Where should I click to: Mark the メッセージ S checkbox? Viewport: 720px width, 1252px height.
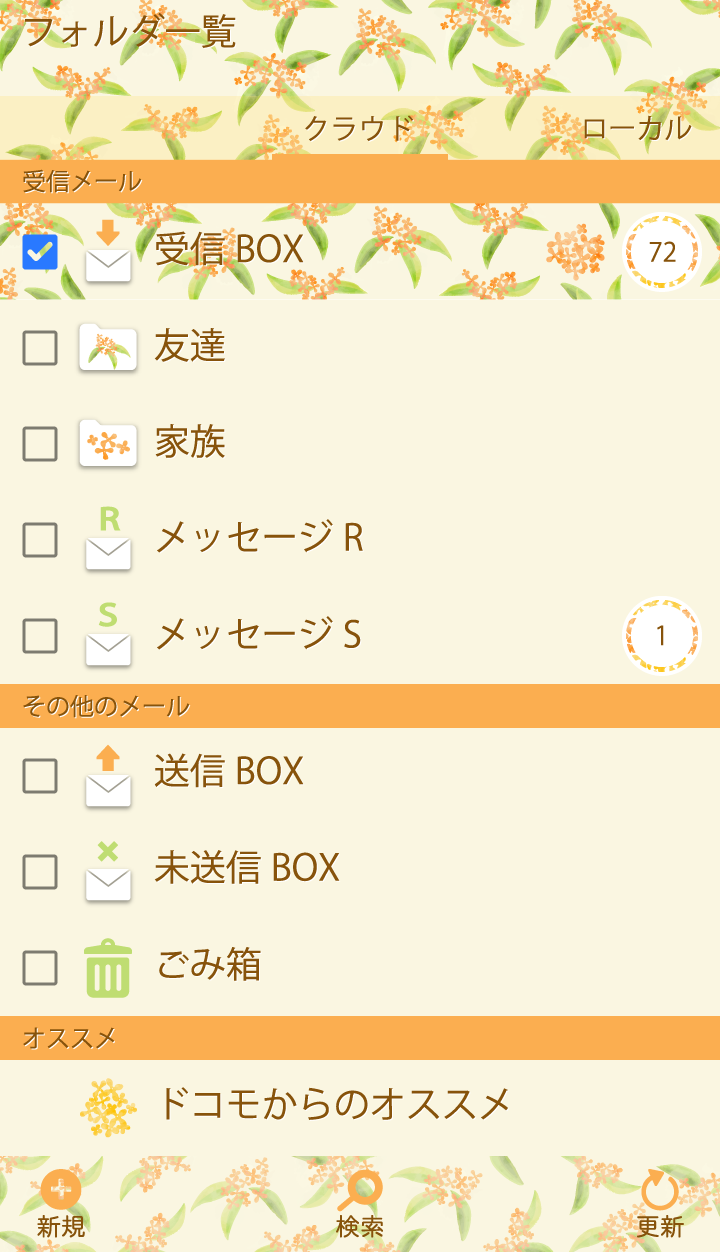pos(40,636)
